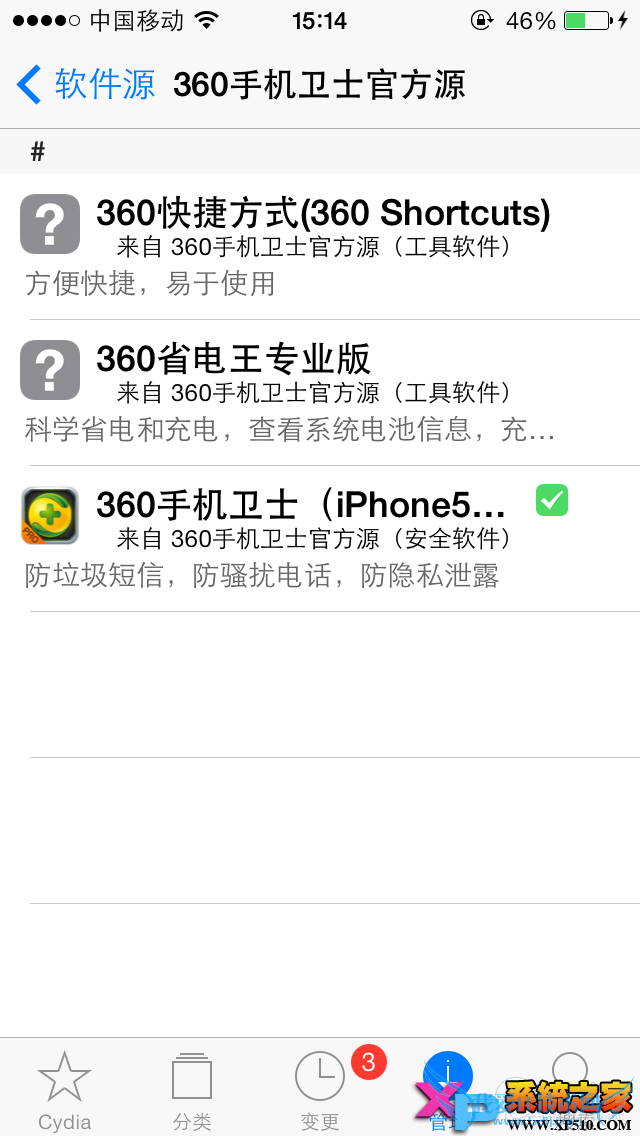Switch to the Cydia tab
Image resolution: width=640 pixels, height=1136 pixels.
[x=64, y=1089]
